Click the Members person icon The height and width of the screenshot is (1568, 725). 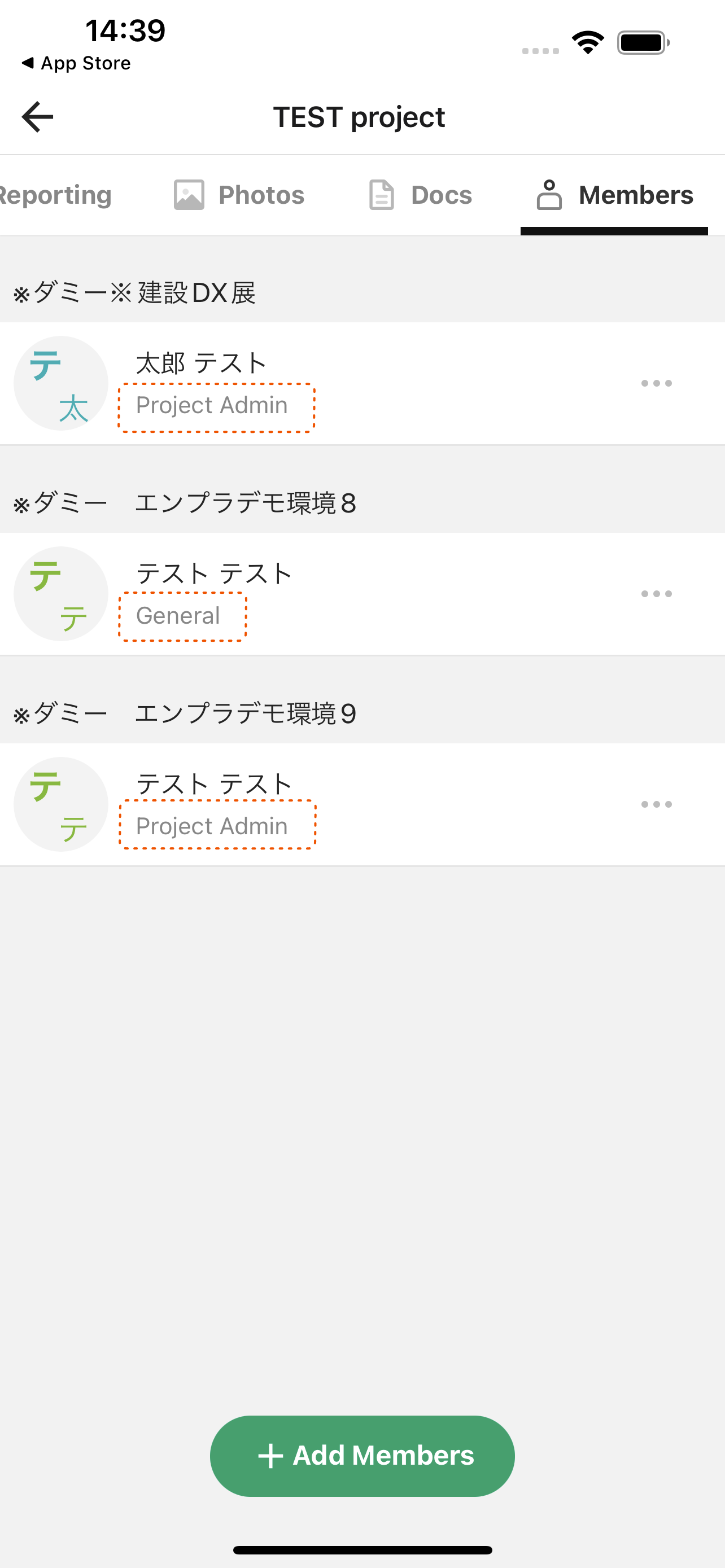(x=550, y=195)
